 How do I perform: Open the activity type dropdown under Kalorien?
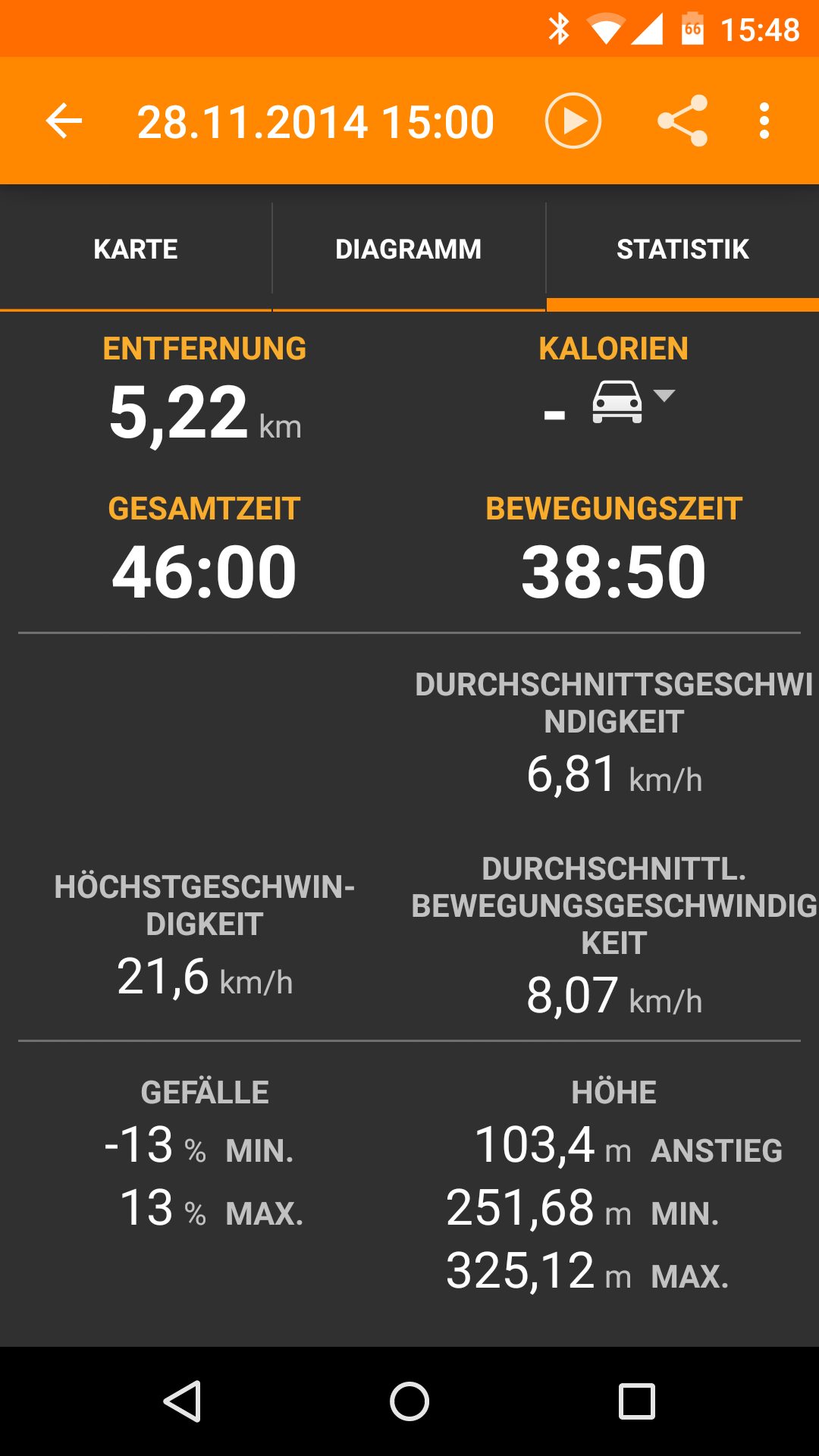coord(633,400)
